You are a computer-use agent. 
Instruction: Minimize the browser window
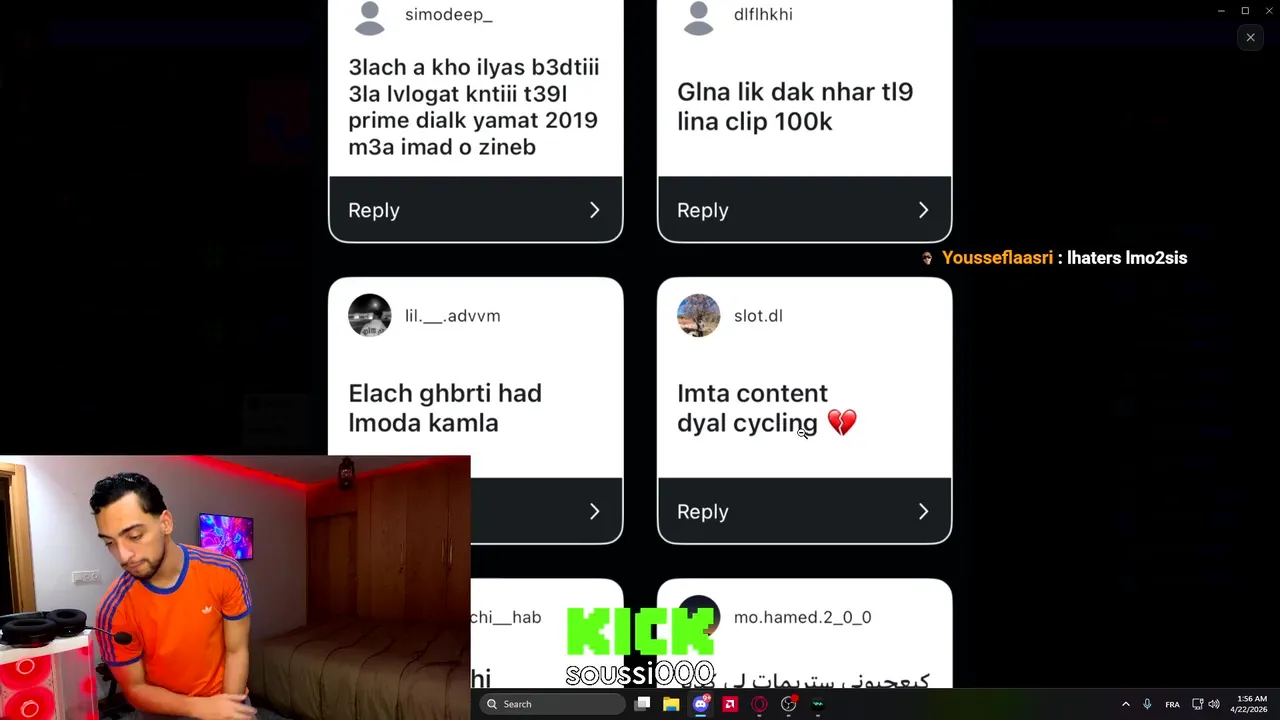pos(1221,11)
